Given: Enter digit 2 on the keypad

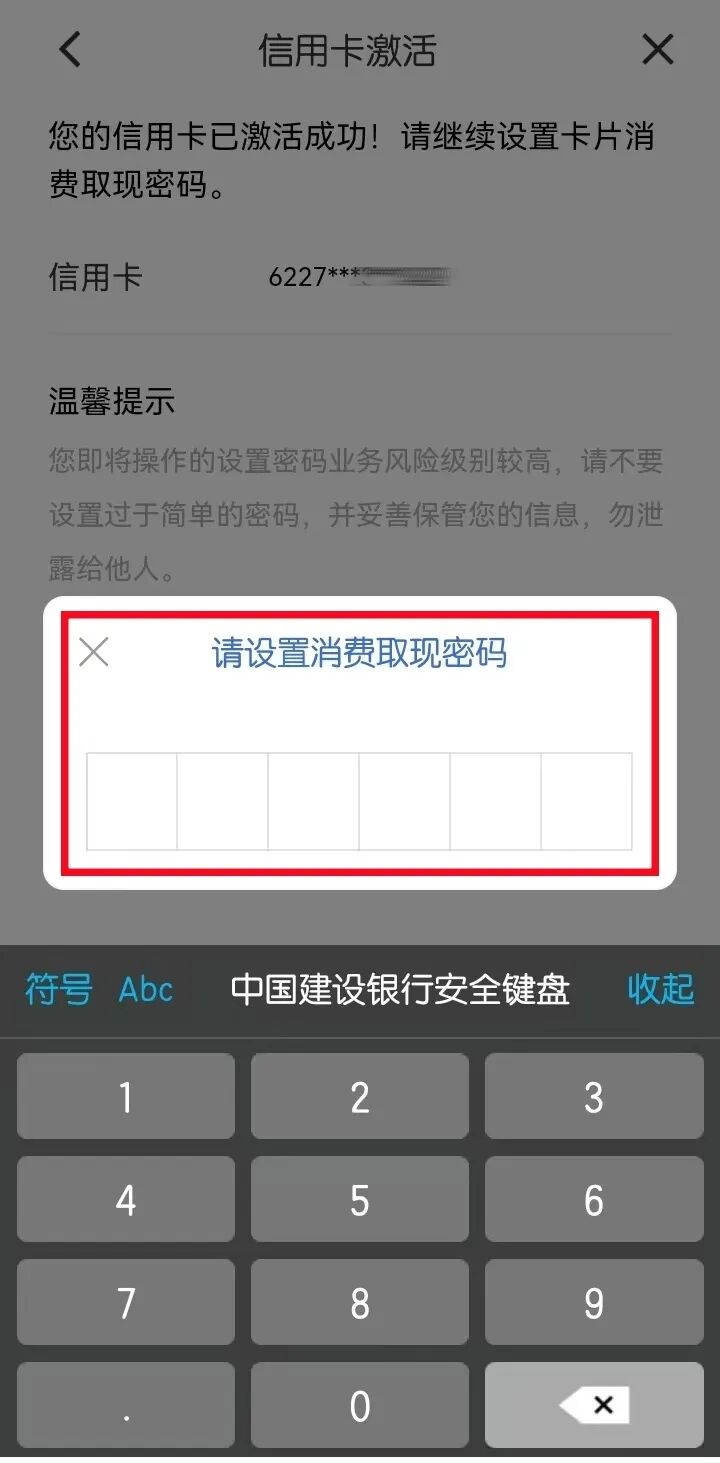Looking at the screenshot, I should point(360,1096).
